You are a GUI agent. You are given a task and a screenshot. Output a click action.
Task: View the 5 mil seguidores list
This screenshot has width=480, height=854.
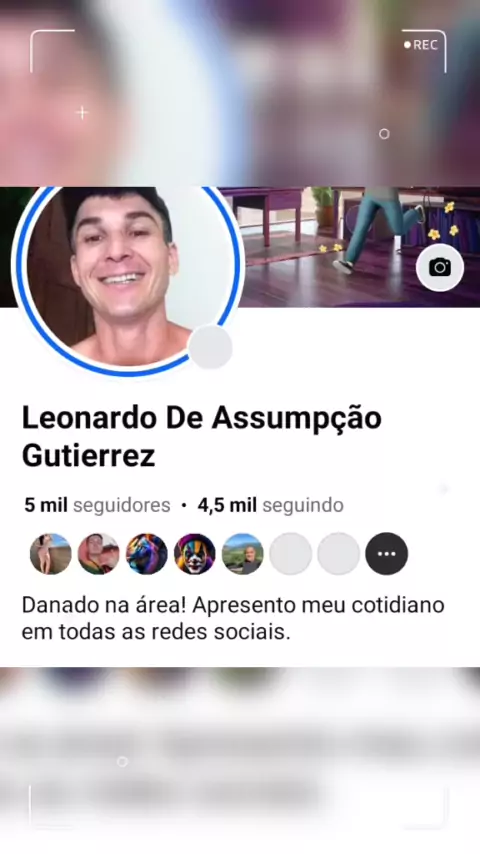98,505
